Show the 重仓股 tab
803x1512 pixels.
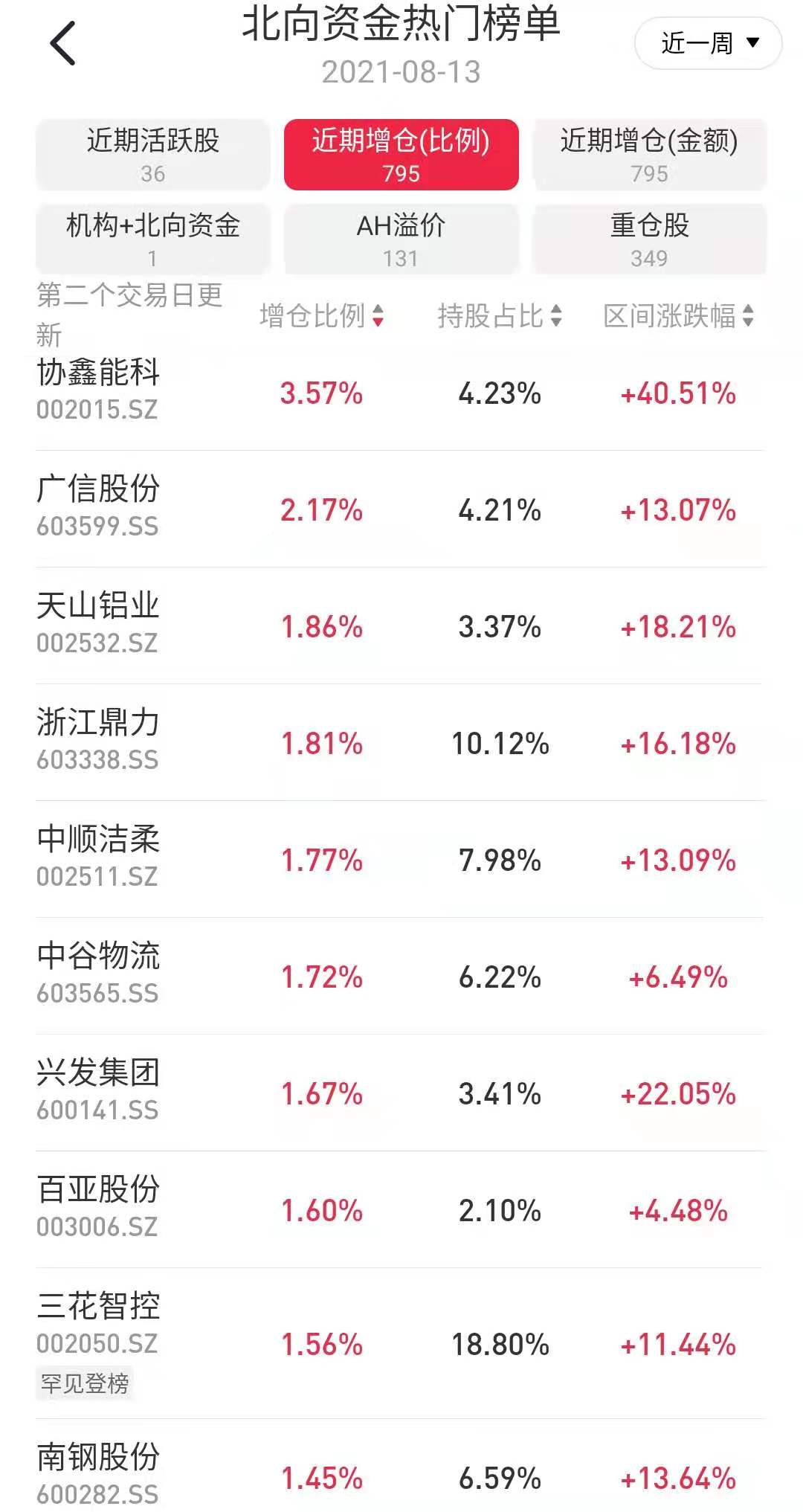tap(649, 239)
